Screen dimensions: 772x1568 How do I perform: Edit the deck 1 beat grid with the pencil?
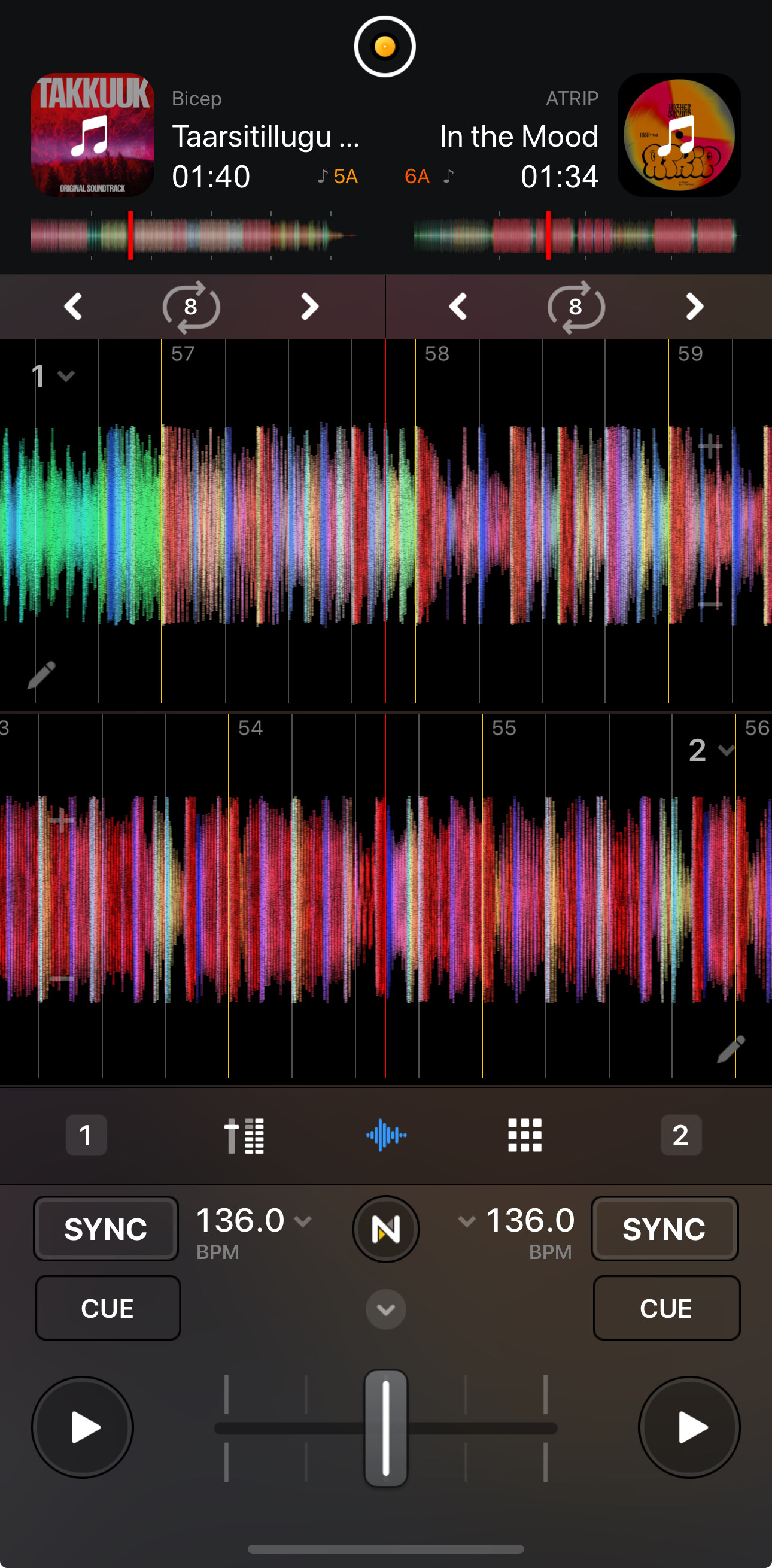click(42, 674)
